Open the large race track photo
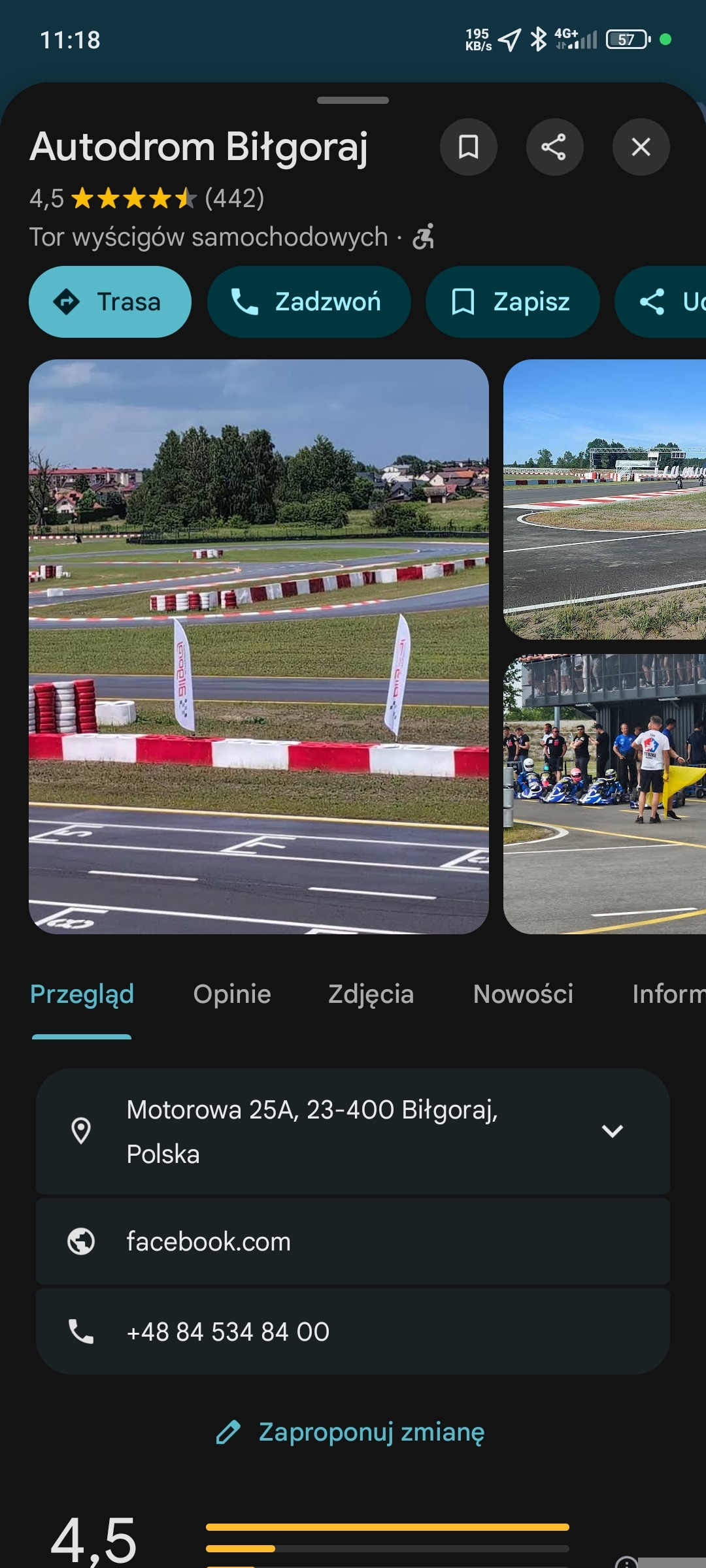706x1568 pixels. click(x=259, y=646)
